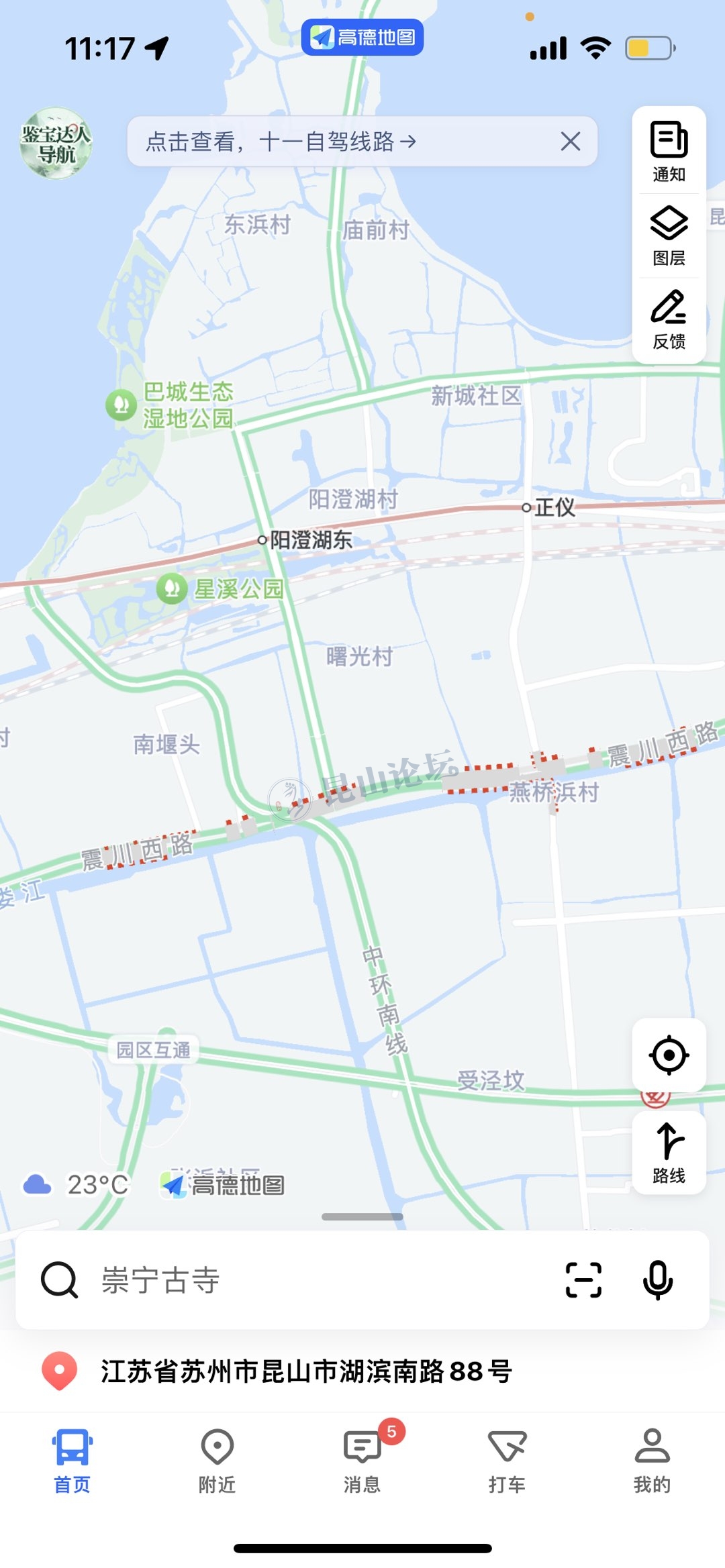725x1568 pixels.
Task: Open the 反馈 feedback tool
Action: tap(669, 320)
